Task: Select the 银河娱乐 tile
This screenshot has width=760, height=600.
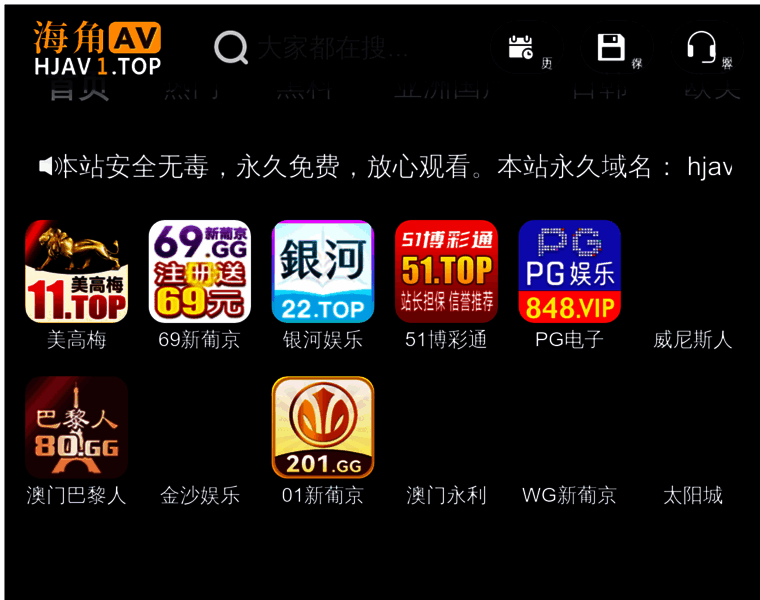Action: [323, 272]
